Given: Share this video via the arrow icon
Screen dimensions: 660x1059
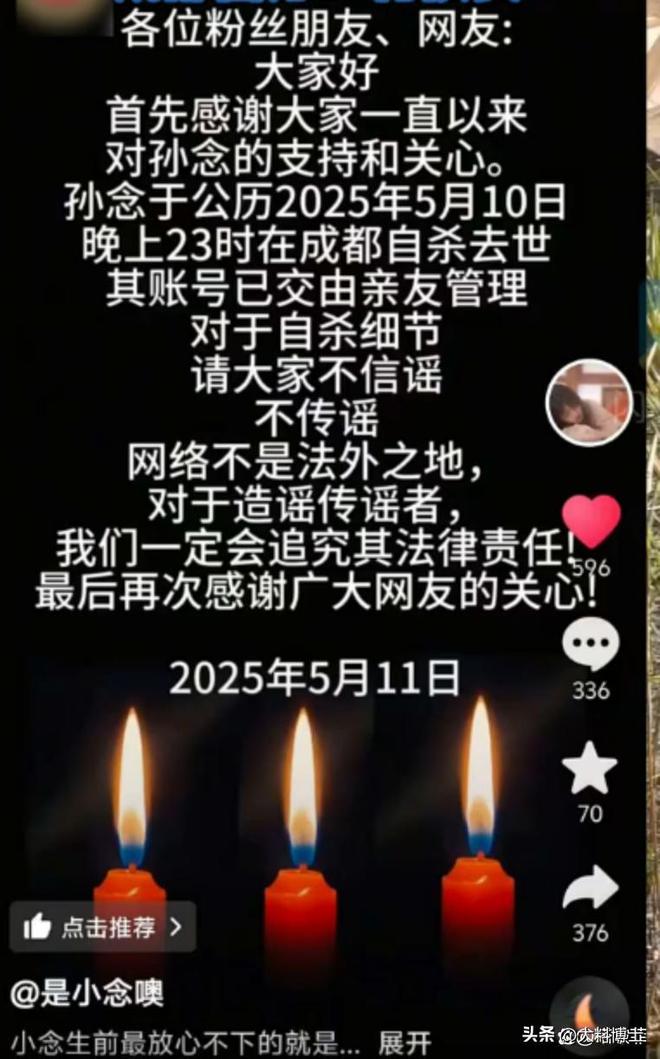Looking at the screenshot, I should 590,888.
